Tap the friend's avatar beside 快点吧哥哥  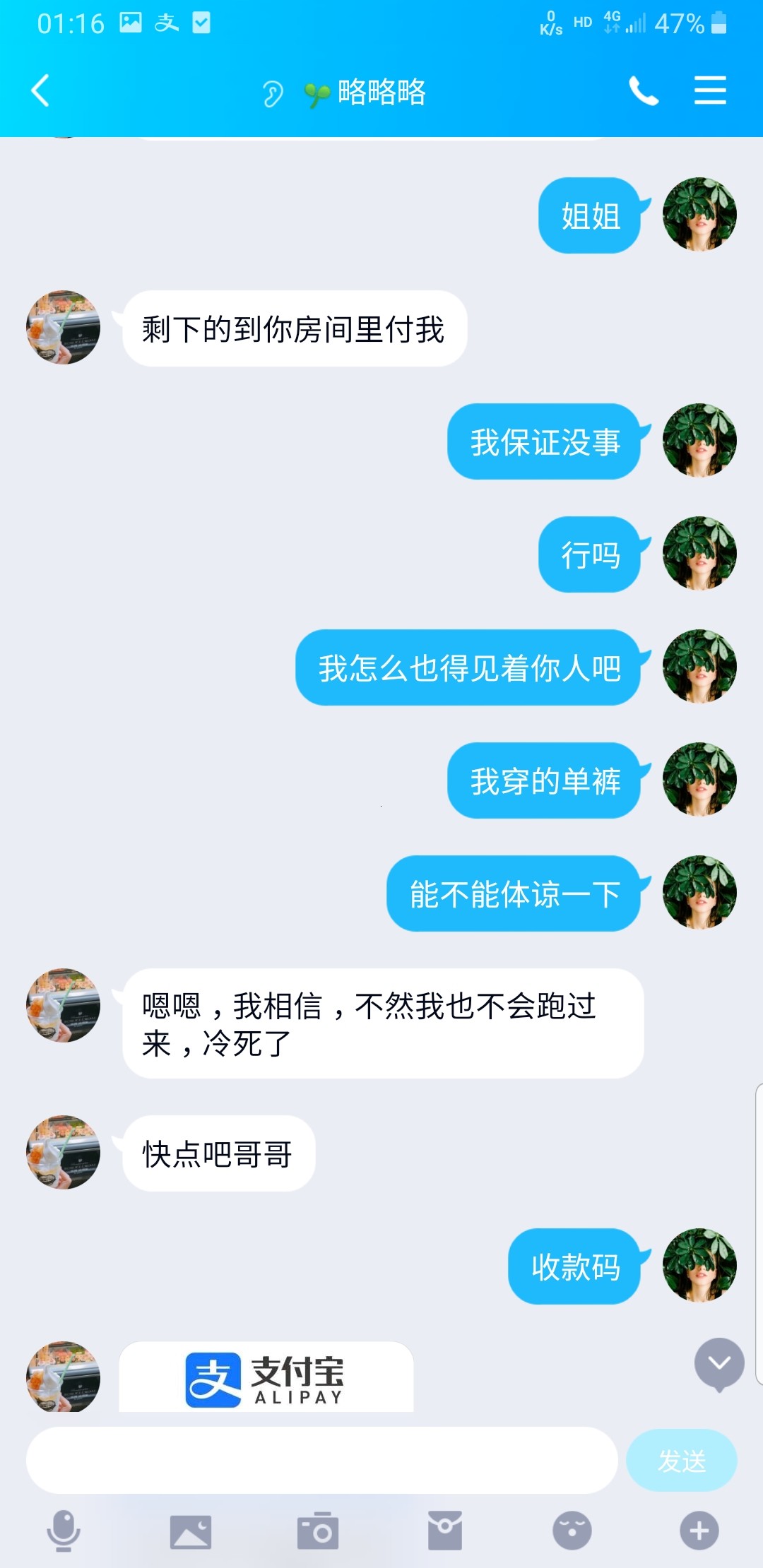(x=62, y=1153)
